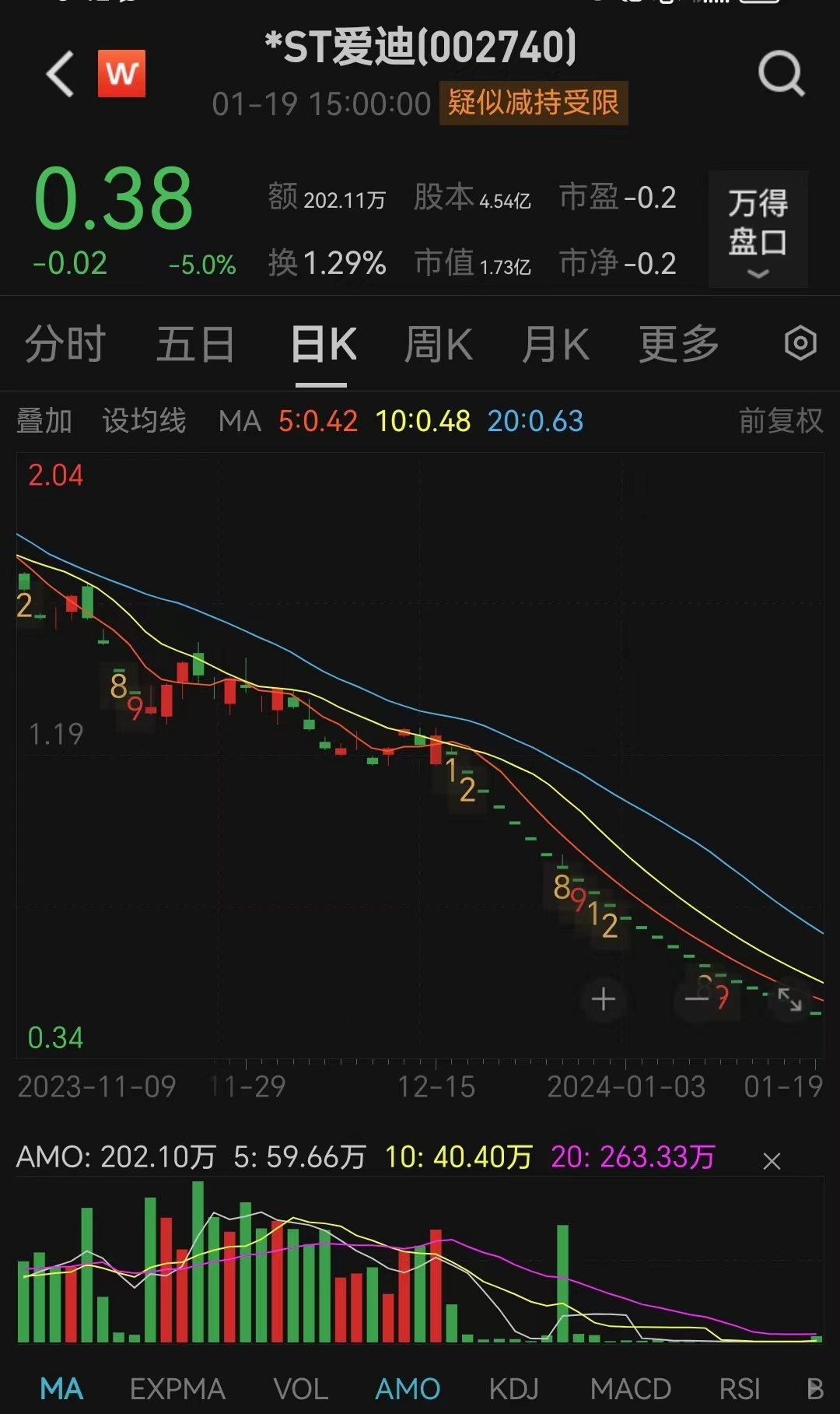
Task: Zoom in the chart with plus button
Action: point(604,998)
